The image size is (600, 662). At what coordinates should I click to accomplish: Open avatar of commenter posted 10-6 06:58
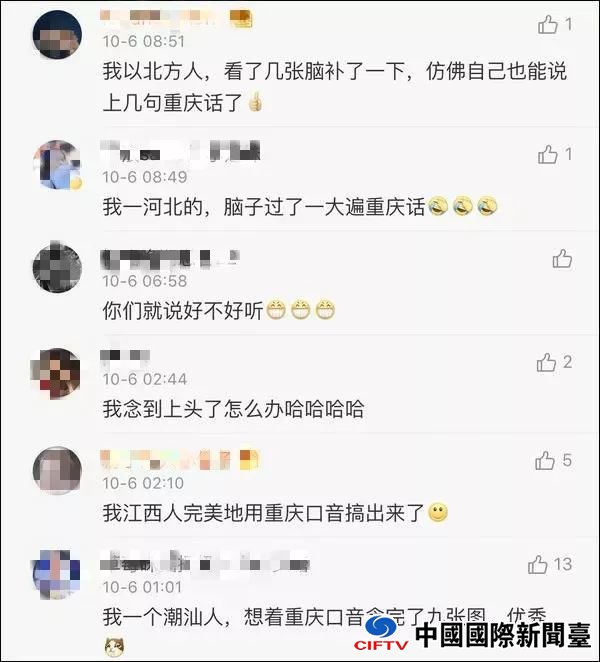(x=57, y=268)
